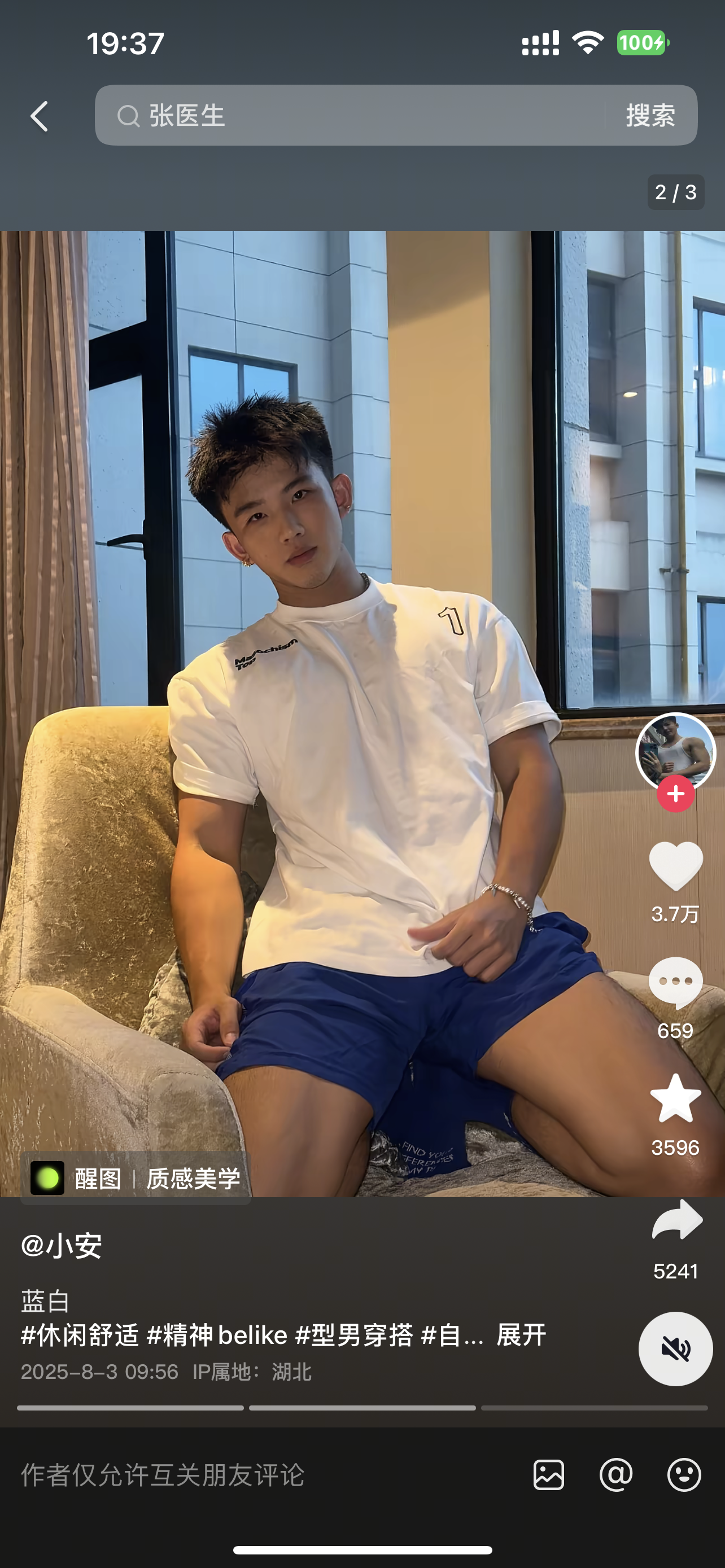Open the #休闲舒适 hashtag

tap(80, 1335)
